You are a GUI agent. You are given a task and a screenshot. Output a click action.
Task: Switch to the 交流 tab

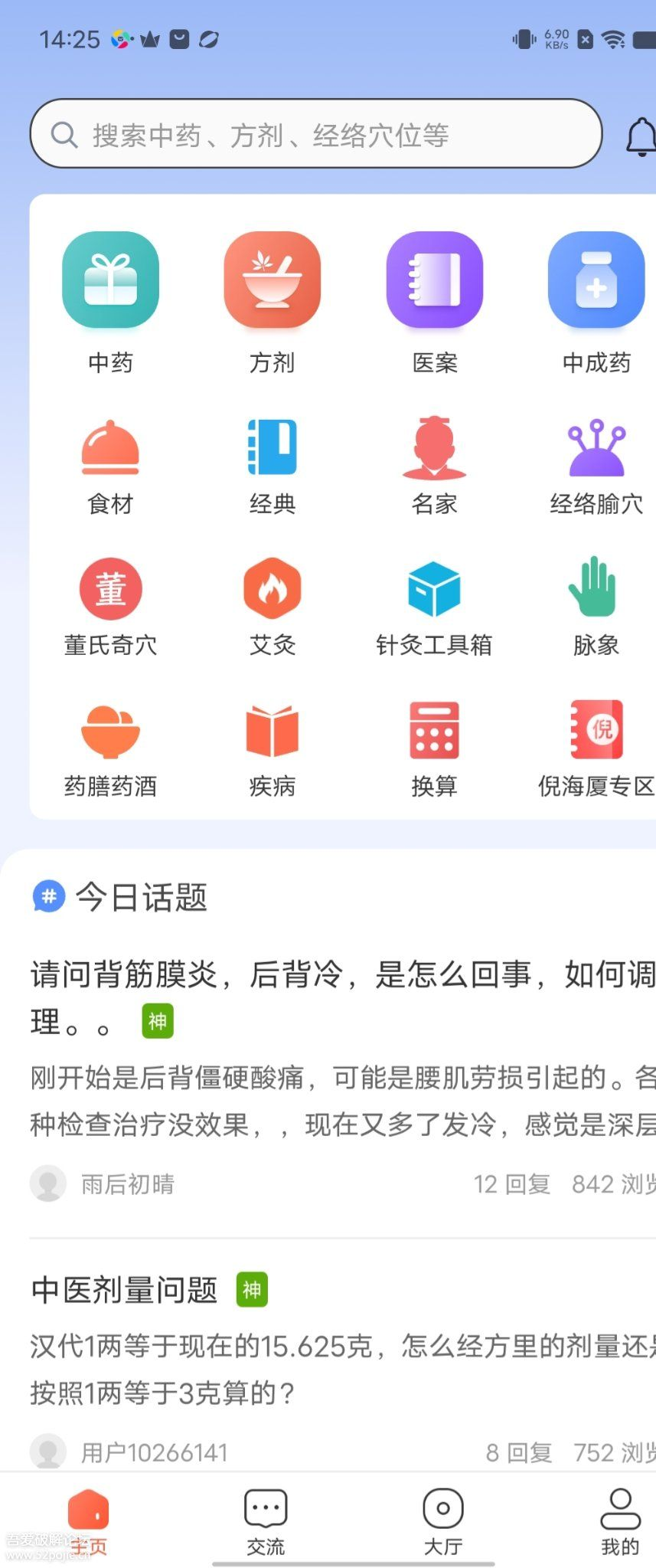coord(266,1521)
